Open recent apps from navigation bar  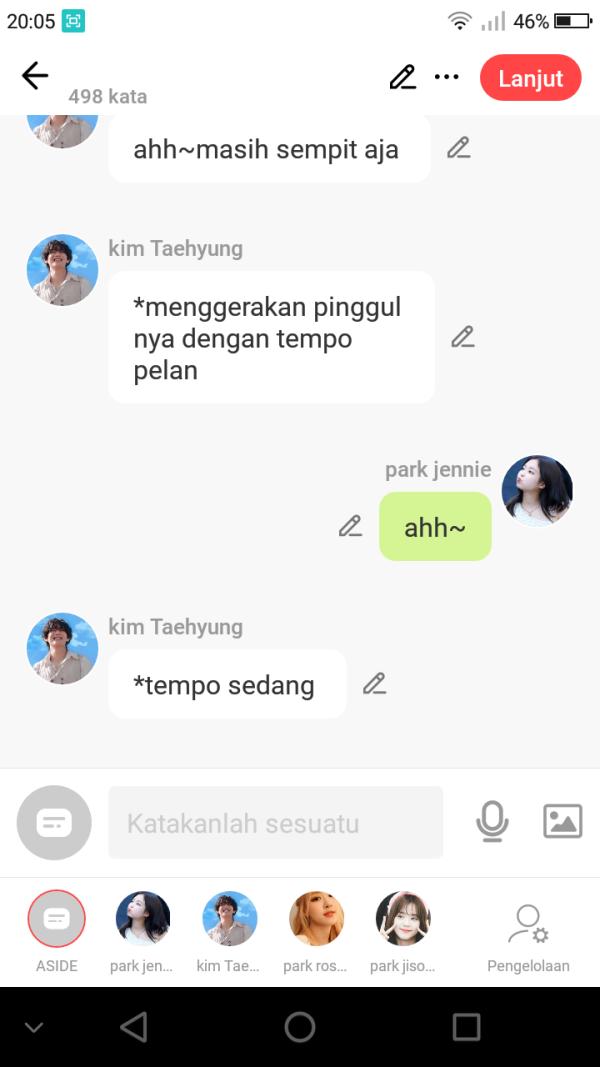click(466, 1027)
